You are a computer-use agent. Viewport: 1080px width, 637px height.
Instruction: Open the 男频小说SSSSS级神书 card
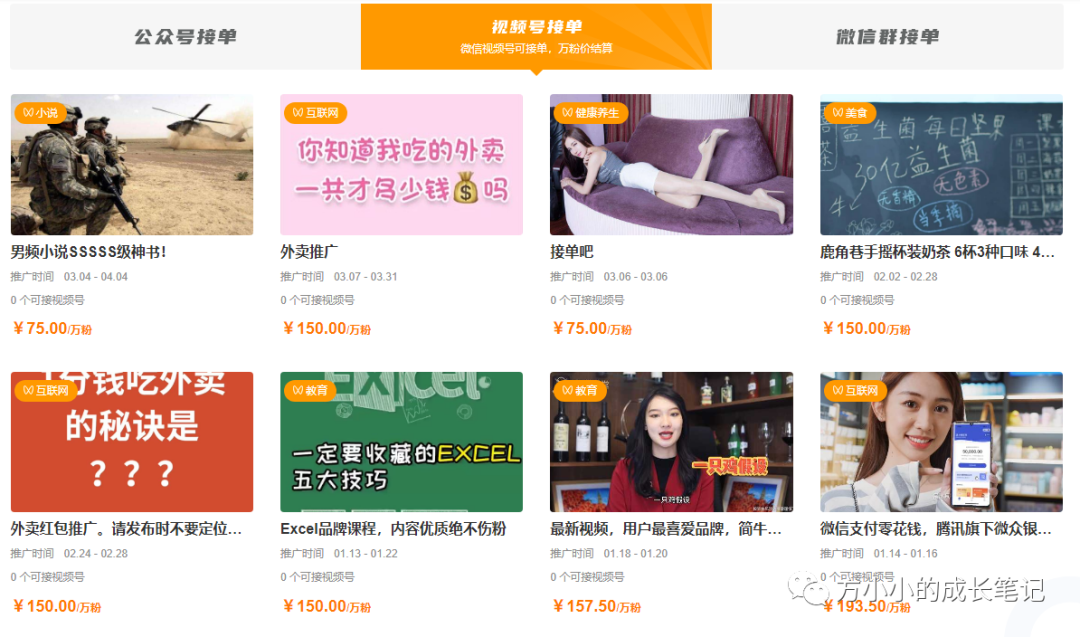[x=132, y=165]
